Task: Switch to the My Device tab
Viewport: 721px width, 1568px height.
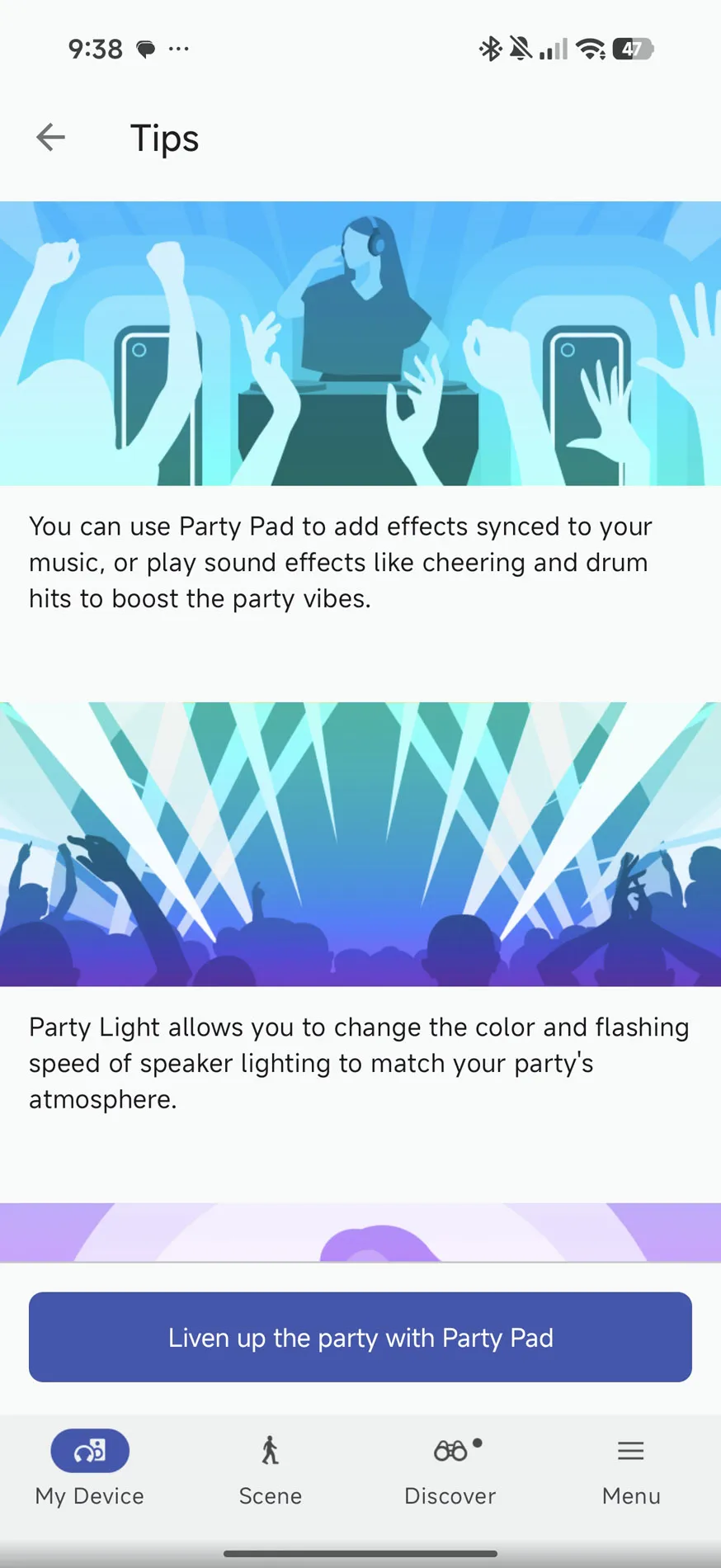Action: point(90,1469)
